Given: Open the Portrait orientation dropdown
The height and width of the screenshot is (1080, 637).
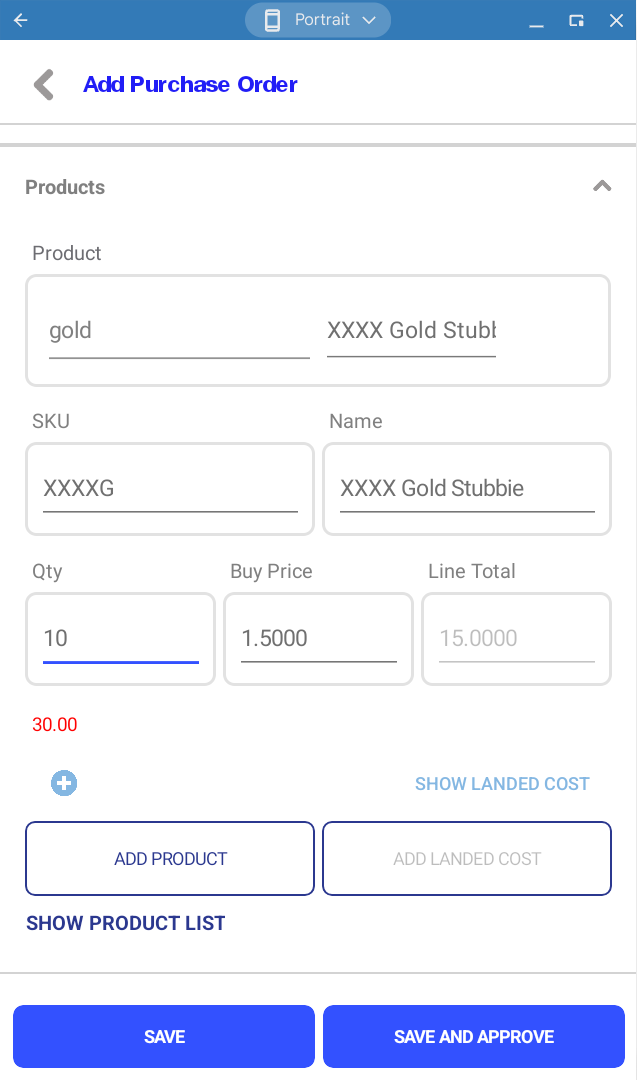Looking at the screenshot, I should pyautogui.click(x=318, y=20).
